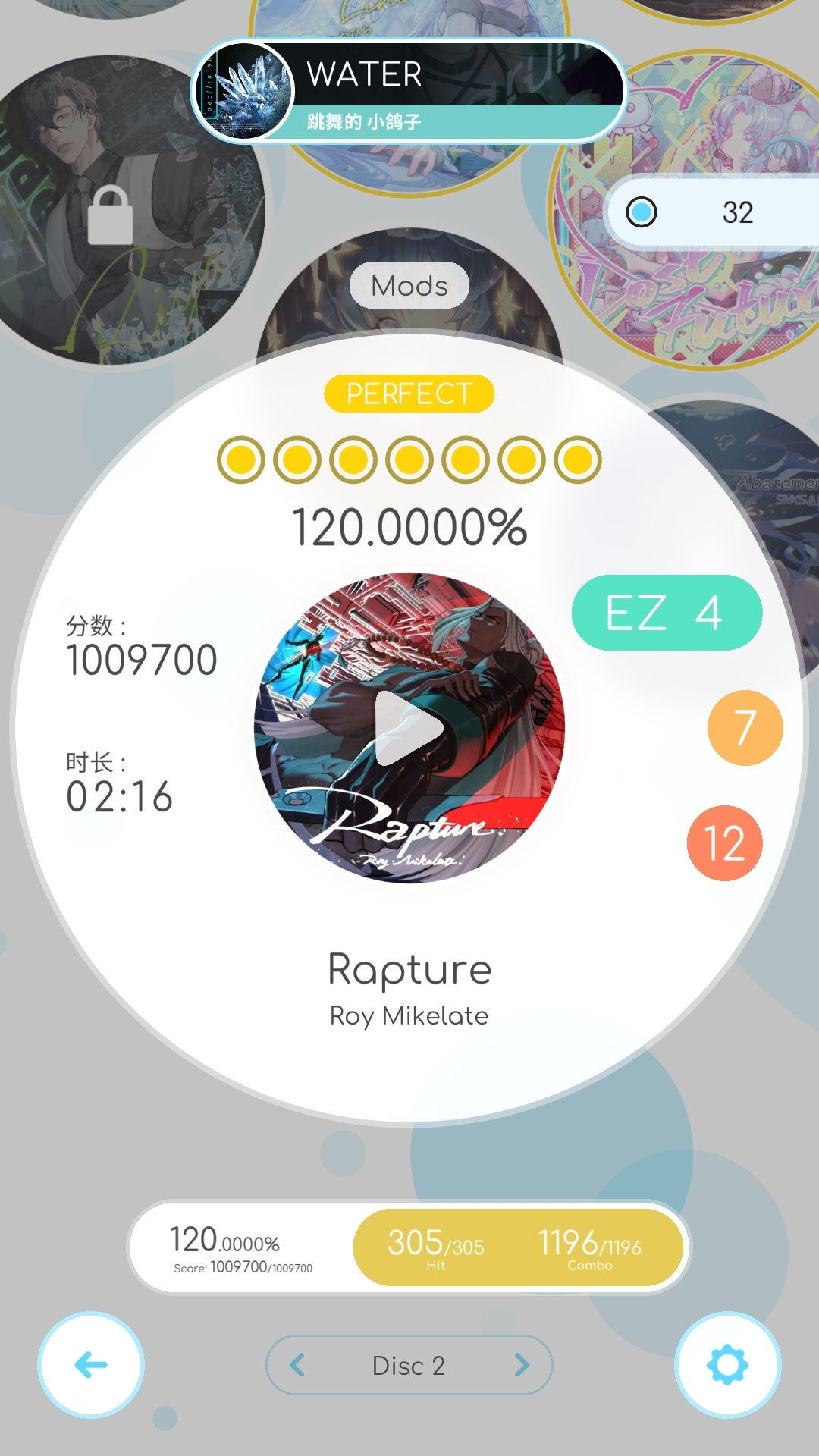The width and height of the screenshot is (819, 1456).
Task: Open the WATER player profile banner
Action: point(409,91)
